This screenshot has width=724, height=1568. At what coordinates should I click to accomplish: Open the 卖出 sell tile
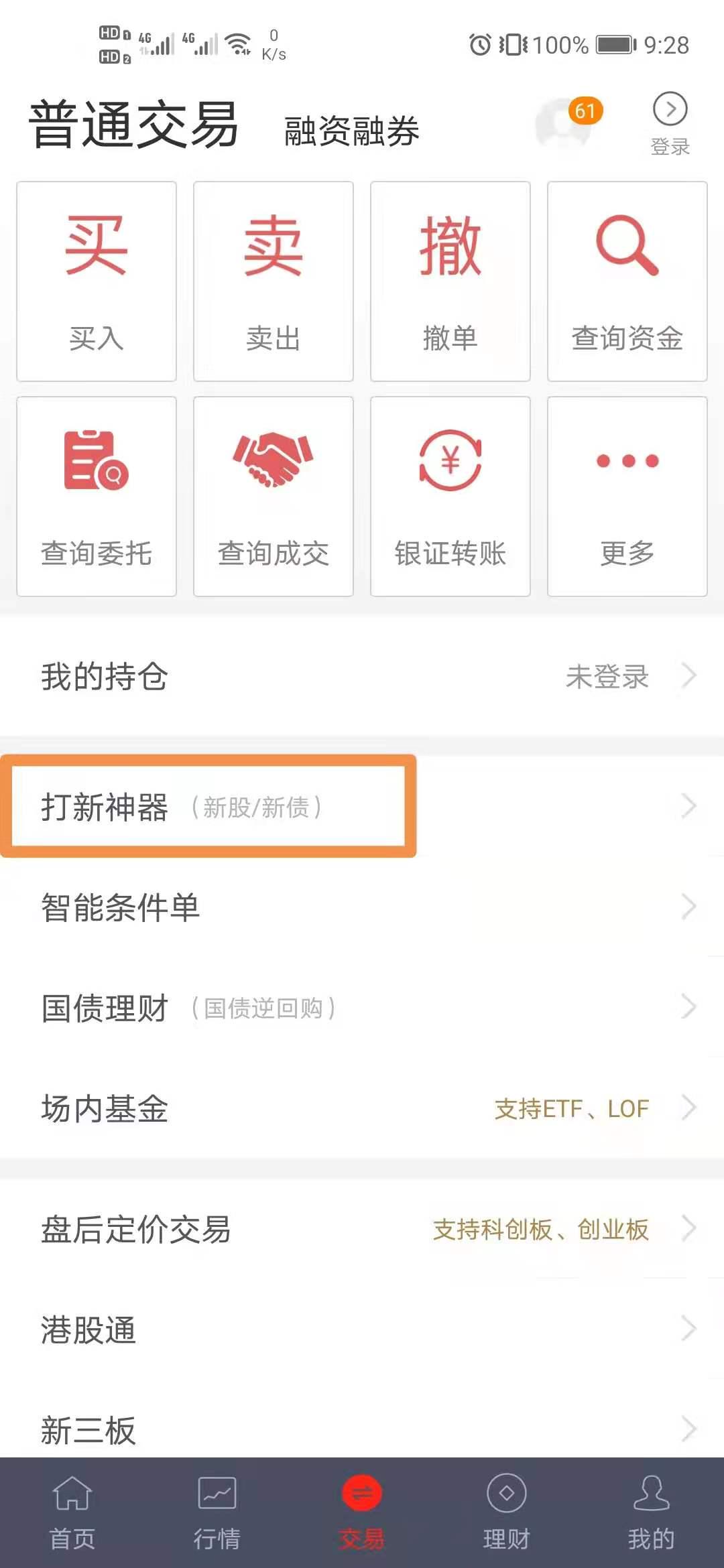274,281
